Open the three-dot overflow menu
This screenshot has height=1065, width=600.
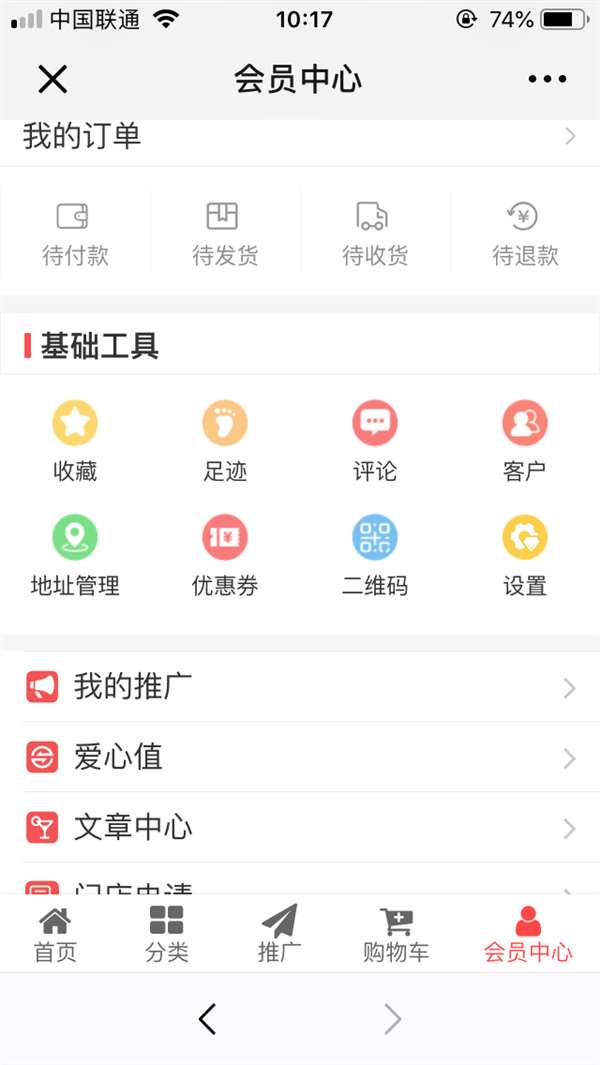pos(547,79)
